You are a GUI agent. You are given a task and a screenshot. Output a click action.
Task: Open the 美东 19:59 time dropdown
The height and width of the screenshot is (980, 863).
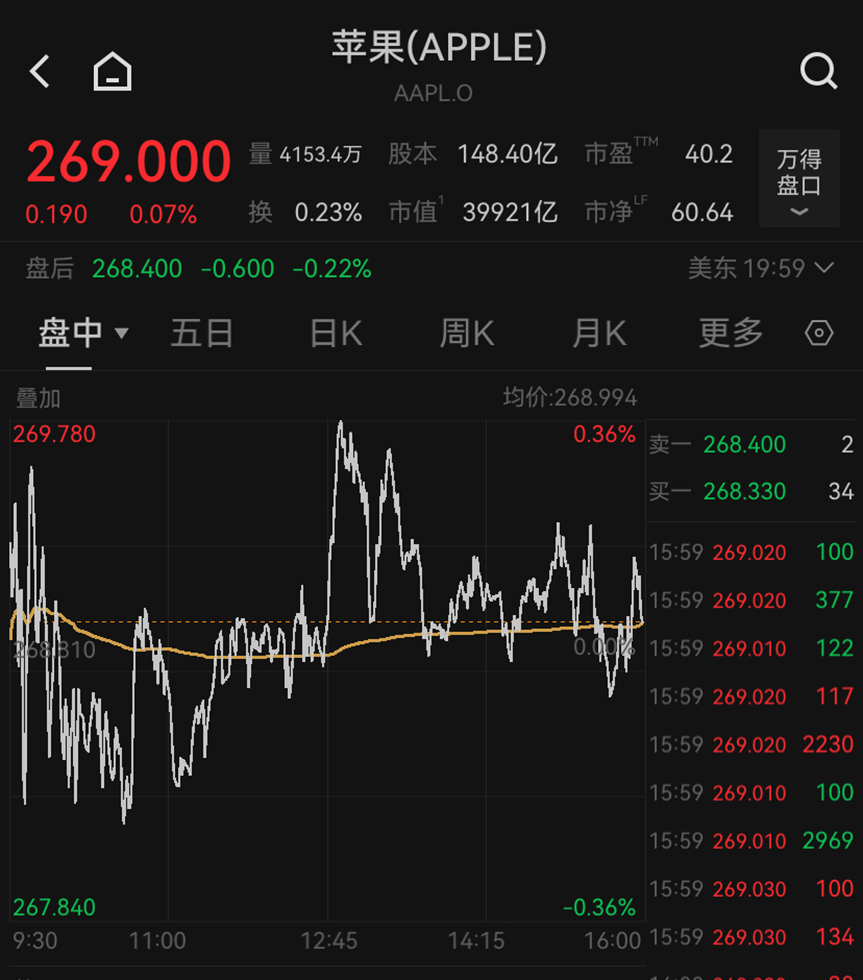(x=761, y=268)
